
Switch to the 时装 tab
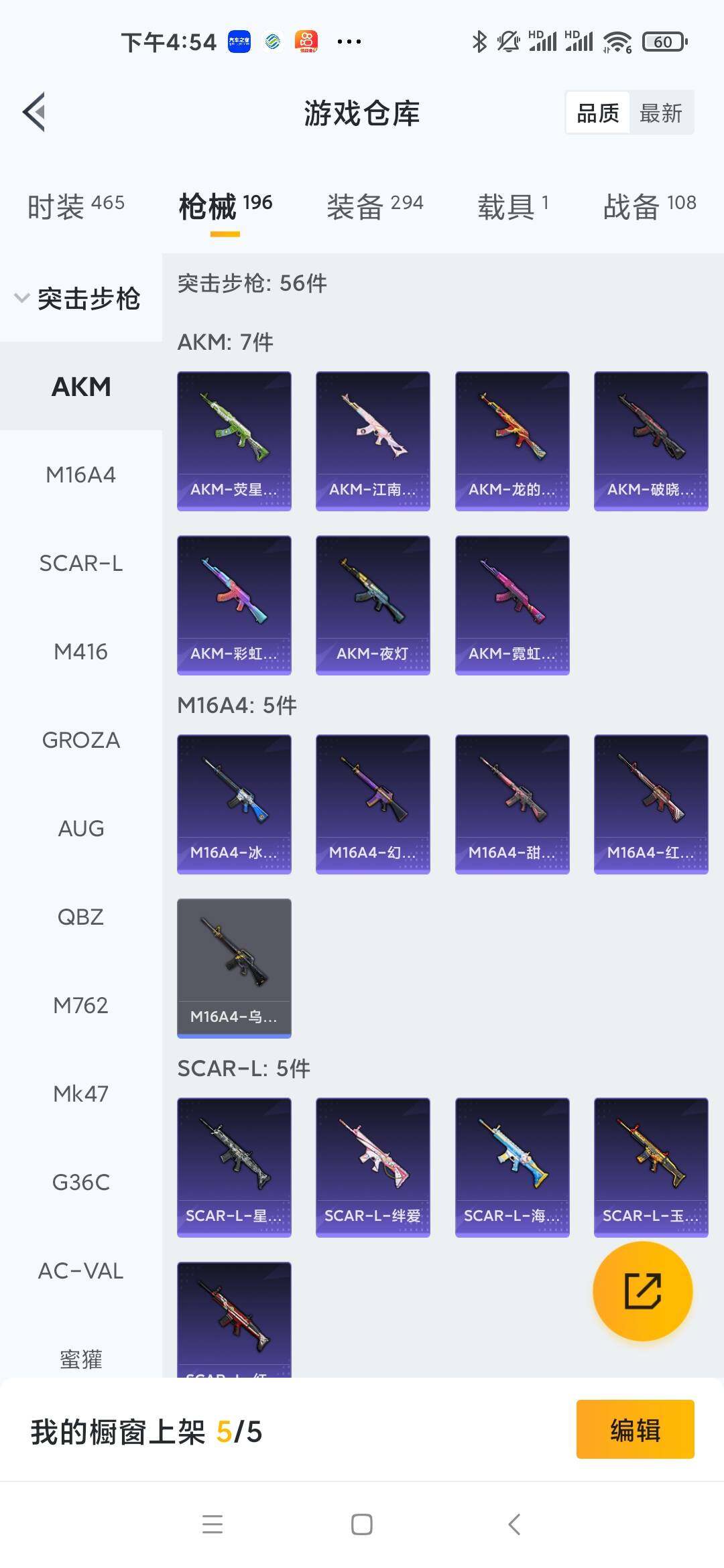tap(76, 206)
